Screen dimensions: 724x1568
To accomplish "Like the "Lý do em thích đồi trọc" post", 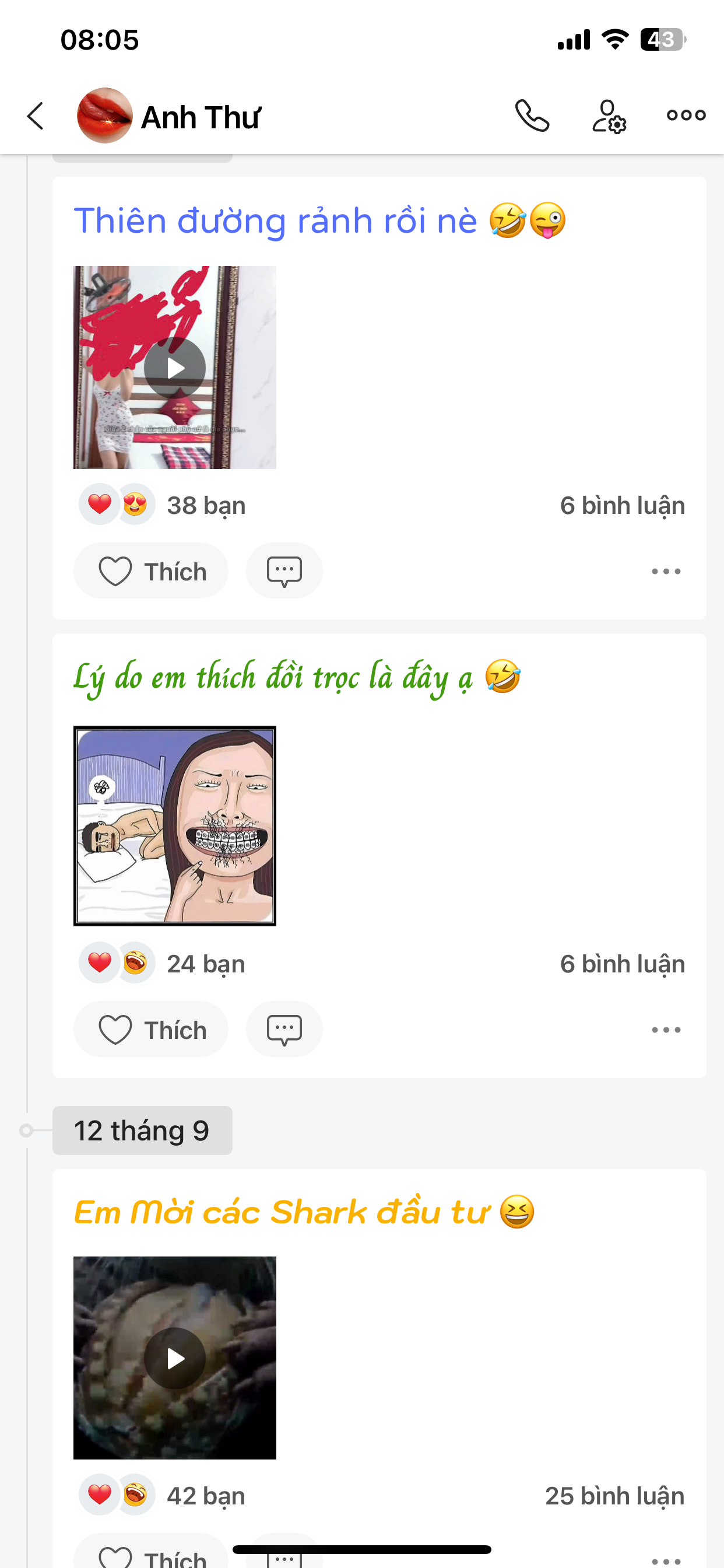I will [x=151, y=1030].
